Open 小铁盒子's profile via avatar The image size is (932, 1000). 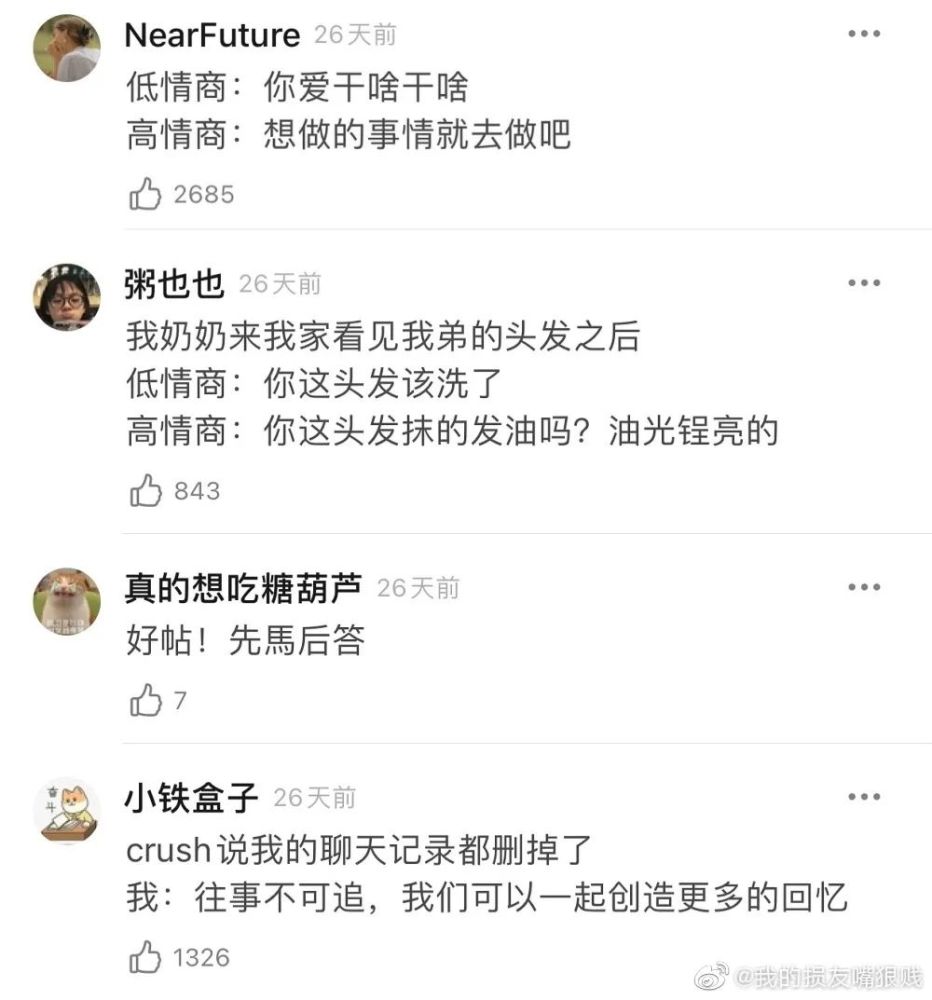tap(67, 810)
